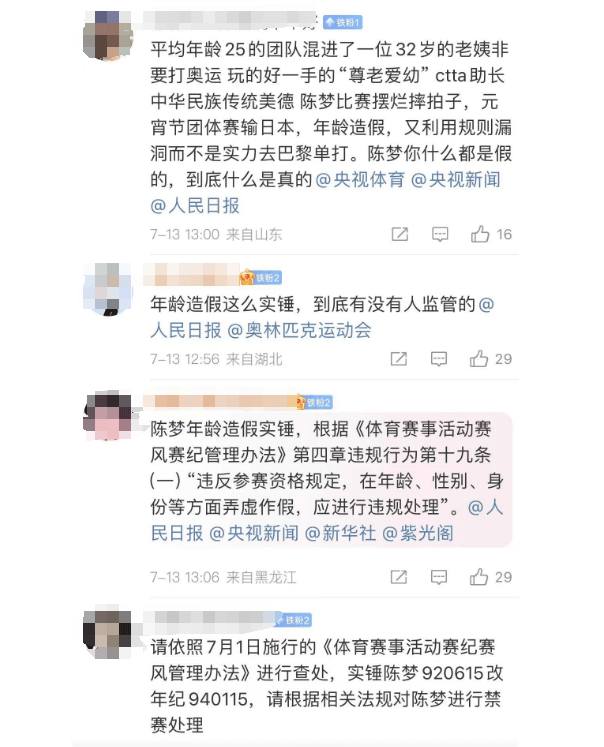Visit the @新华社 mentioned account
This screenshot has height=747, width=604.
[x=340, y=533]
